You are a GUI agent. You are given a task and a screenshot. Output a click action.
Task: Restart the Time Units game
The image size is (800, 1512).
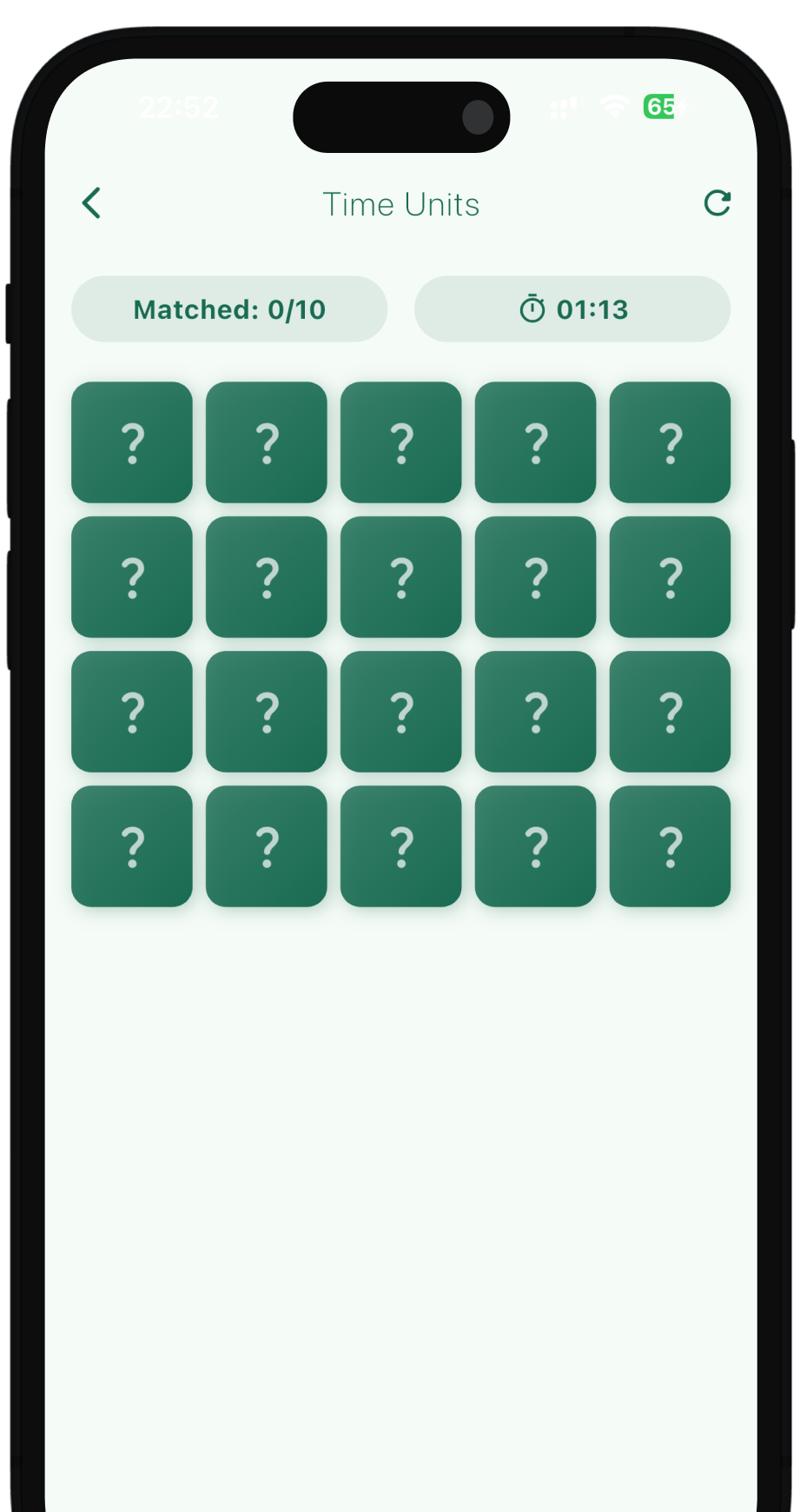pos(716,202)
